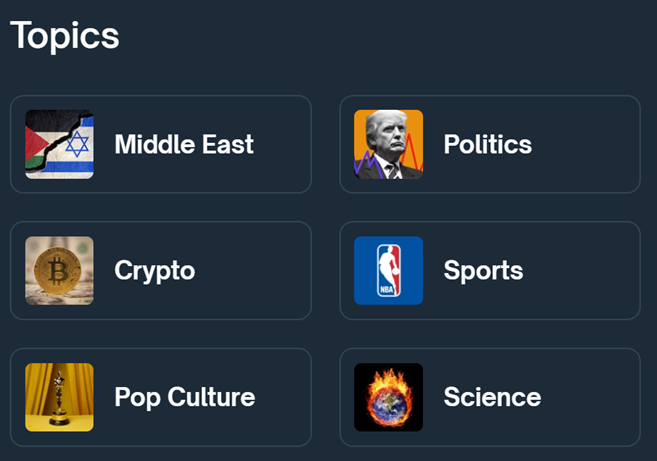This screenshot has height=461, width=657.
Task: Browse the Crypto topic
Action: pyautogui.click(x=160, y=270)
